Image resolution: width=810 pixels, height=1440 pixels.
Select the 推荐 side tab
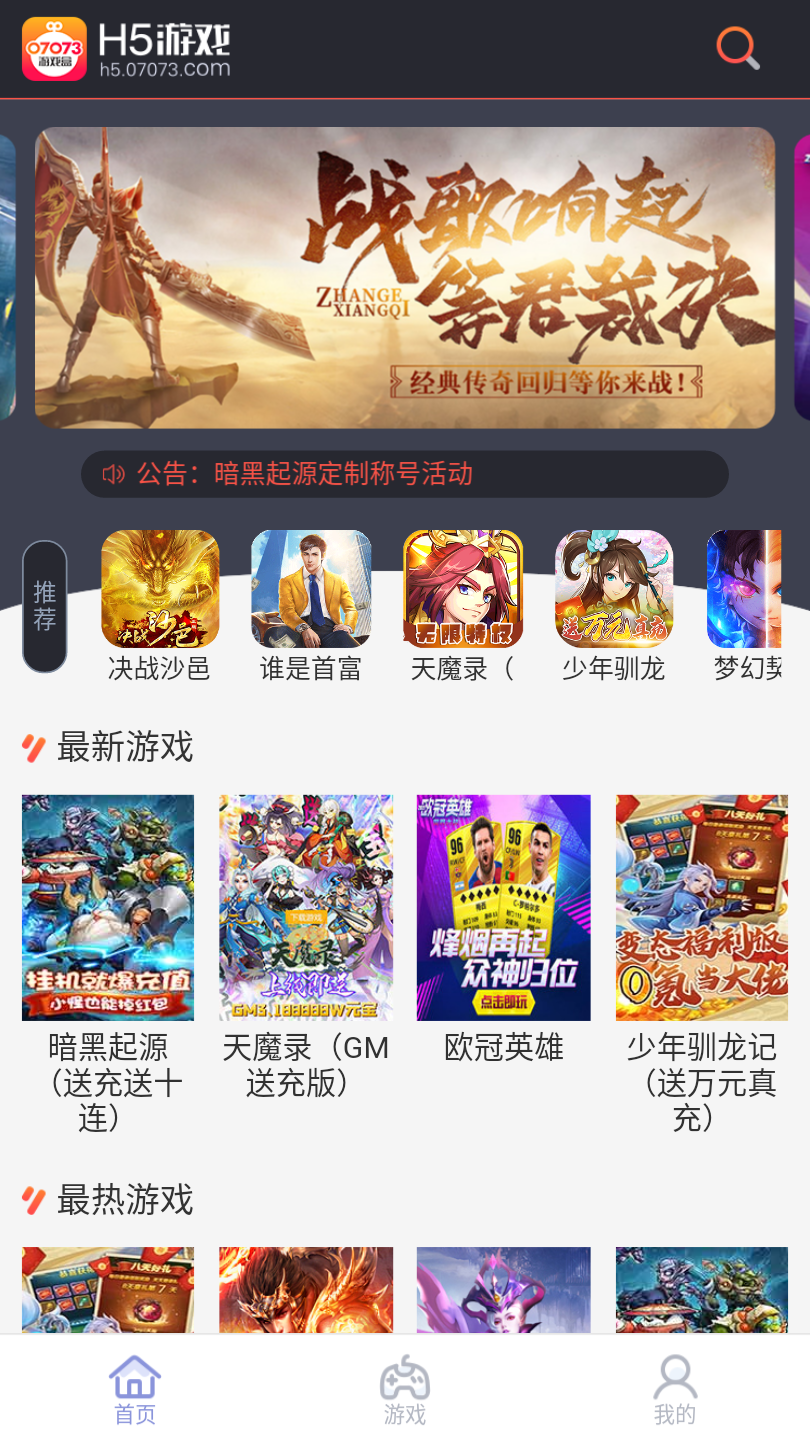(x=44, y=605)
